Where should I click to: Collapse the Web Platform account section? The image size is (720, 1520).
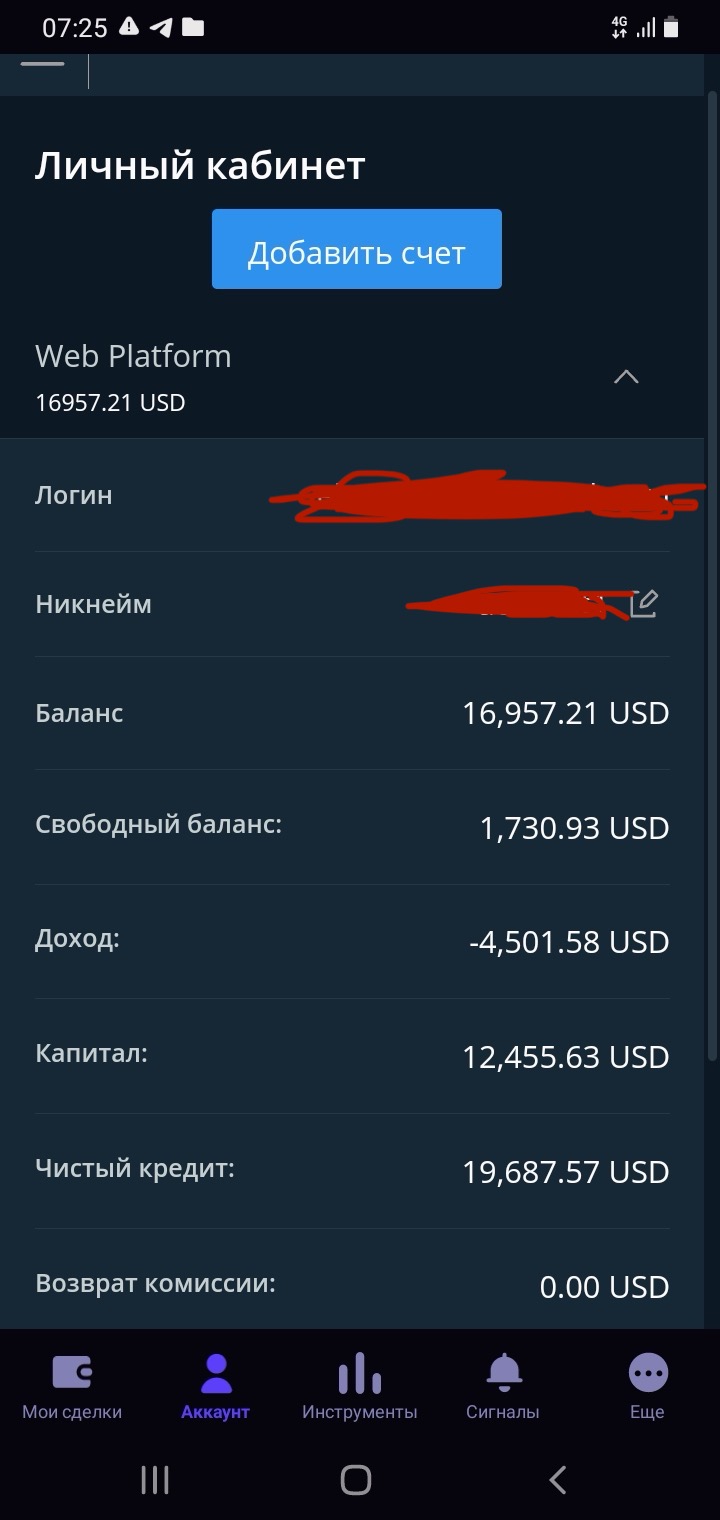click(x=626, y=377)
